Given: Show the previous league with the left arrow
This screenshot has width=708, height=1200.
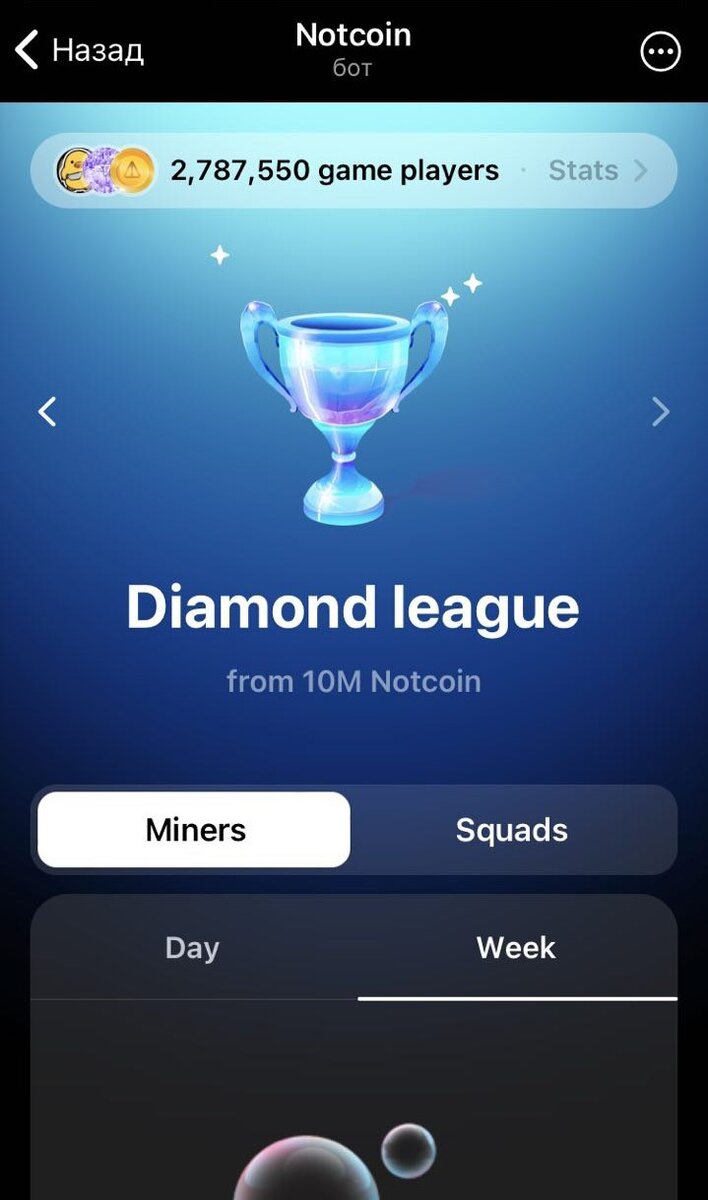Looking at the screenshot, I should pyautogui.click(x=47, y=411).
